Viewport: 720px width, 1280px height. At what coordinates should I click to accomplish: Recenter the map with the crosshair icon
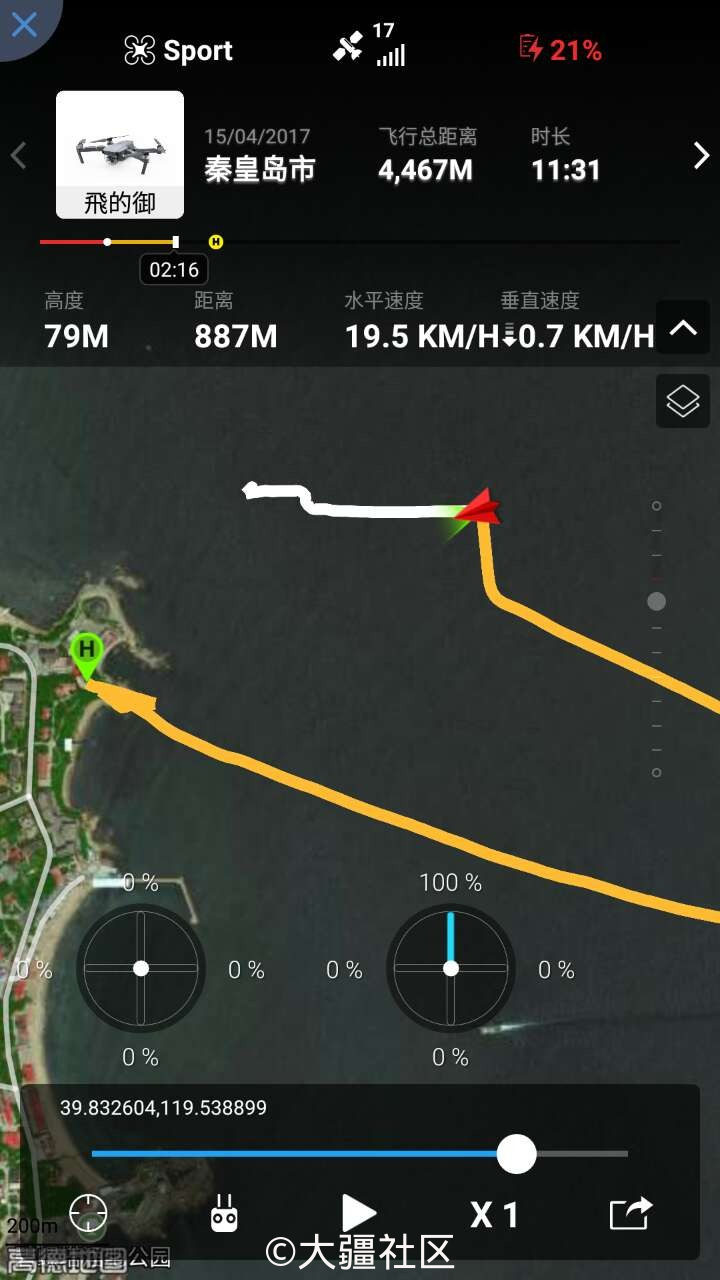(87, 1214)
